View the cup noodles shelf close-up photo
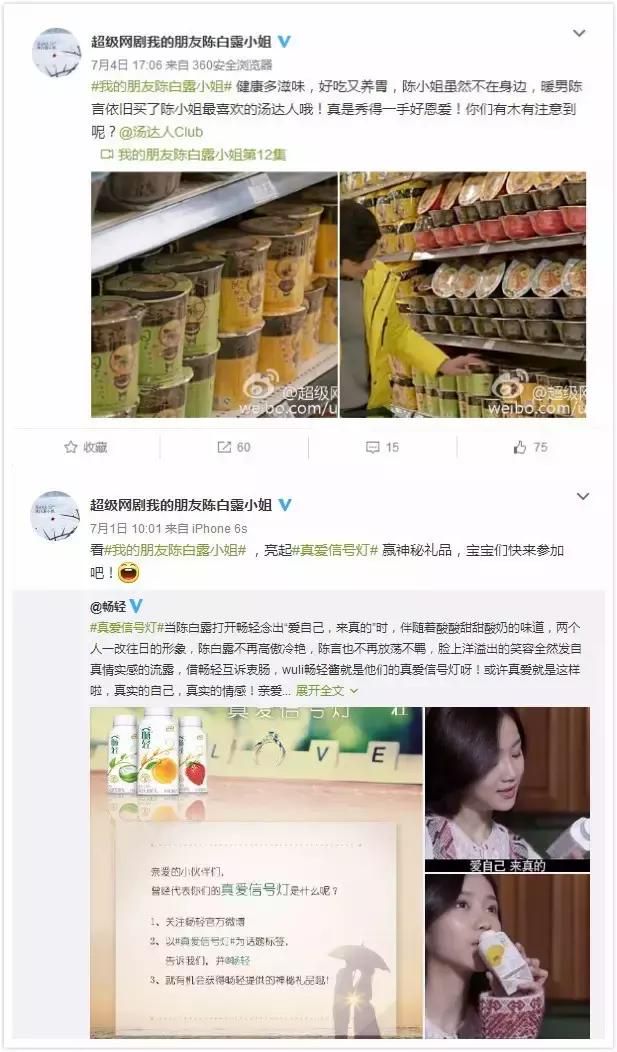The image size is (617, 1052). [214, 295]
